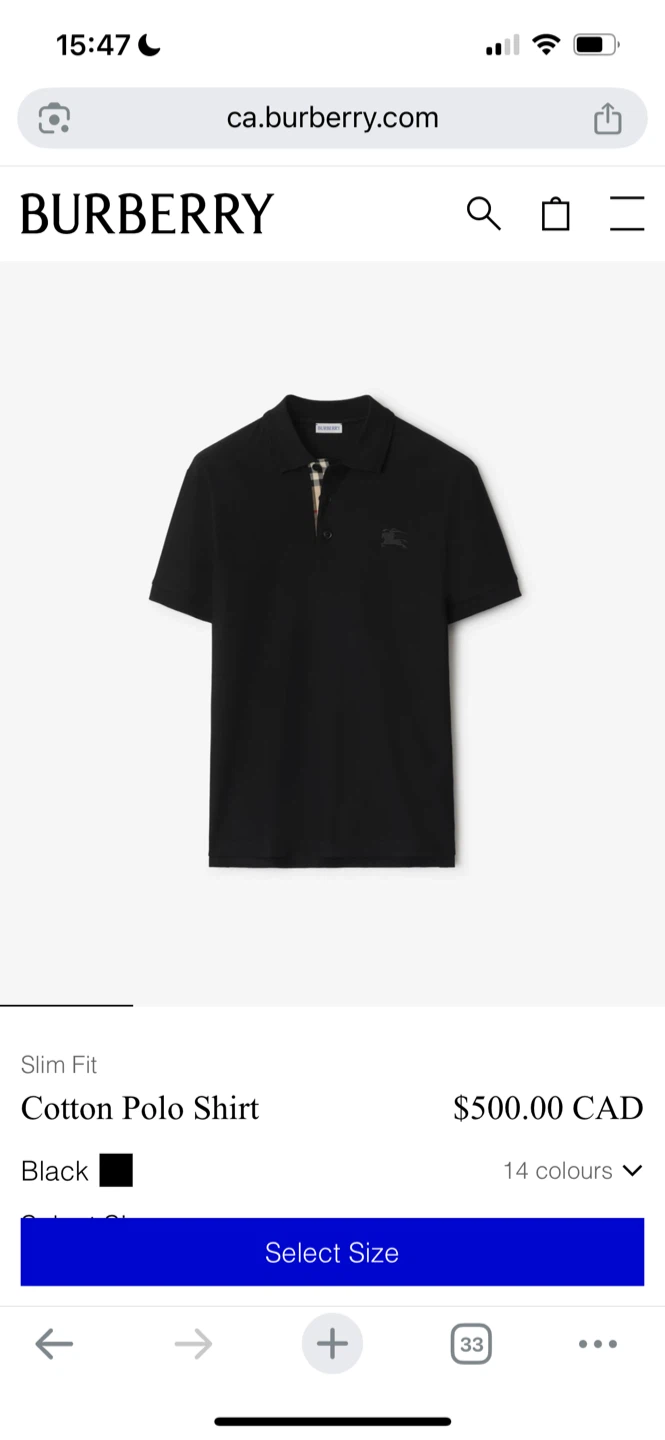This screenshot has height=1440, width=665.
Task: Open a new browser tab
Action: (x=332, y=1344)
